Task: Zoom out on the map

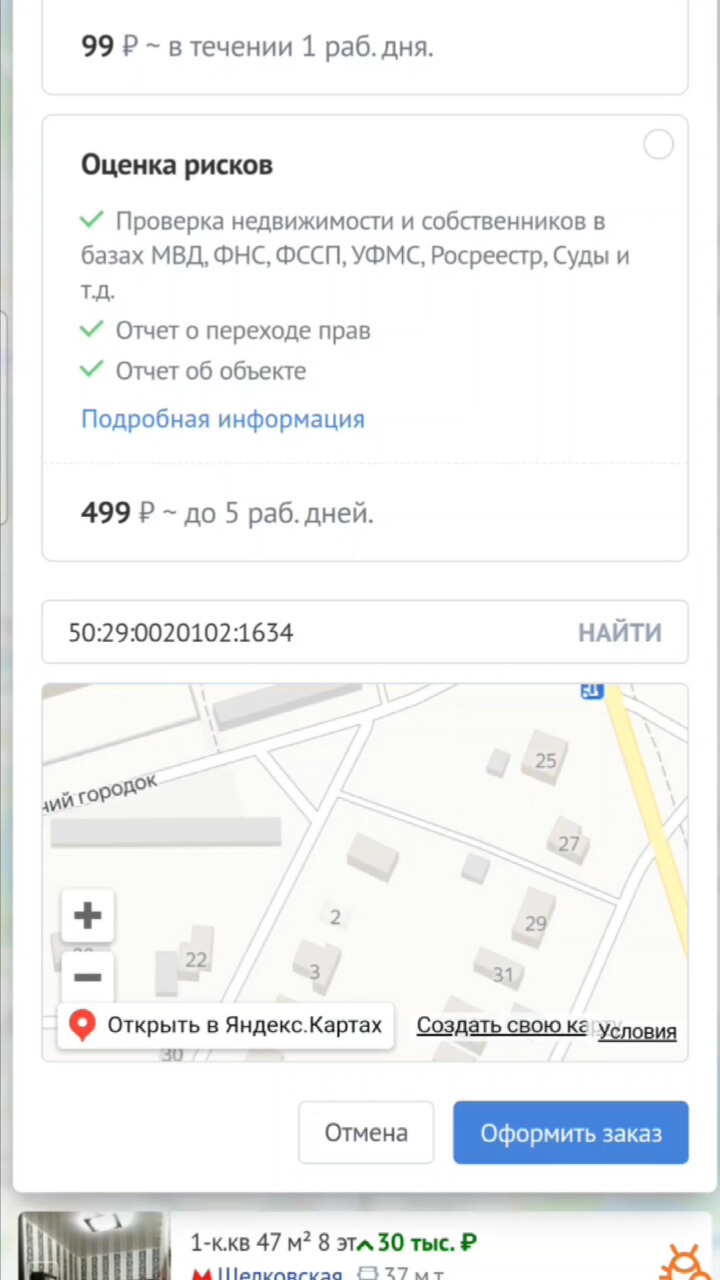Action: (x=88, y=977)
